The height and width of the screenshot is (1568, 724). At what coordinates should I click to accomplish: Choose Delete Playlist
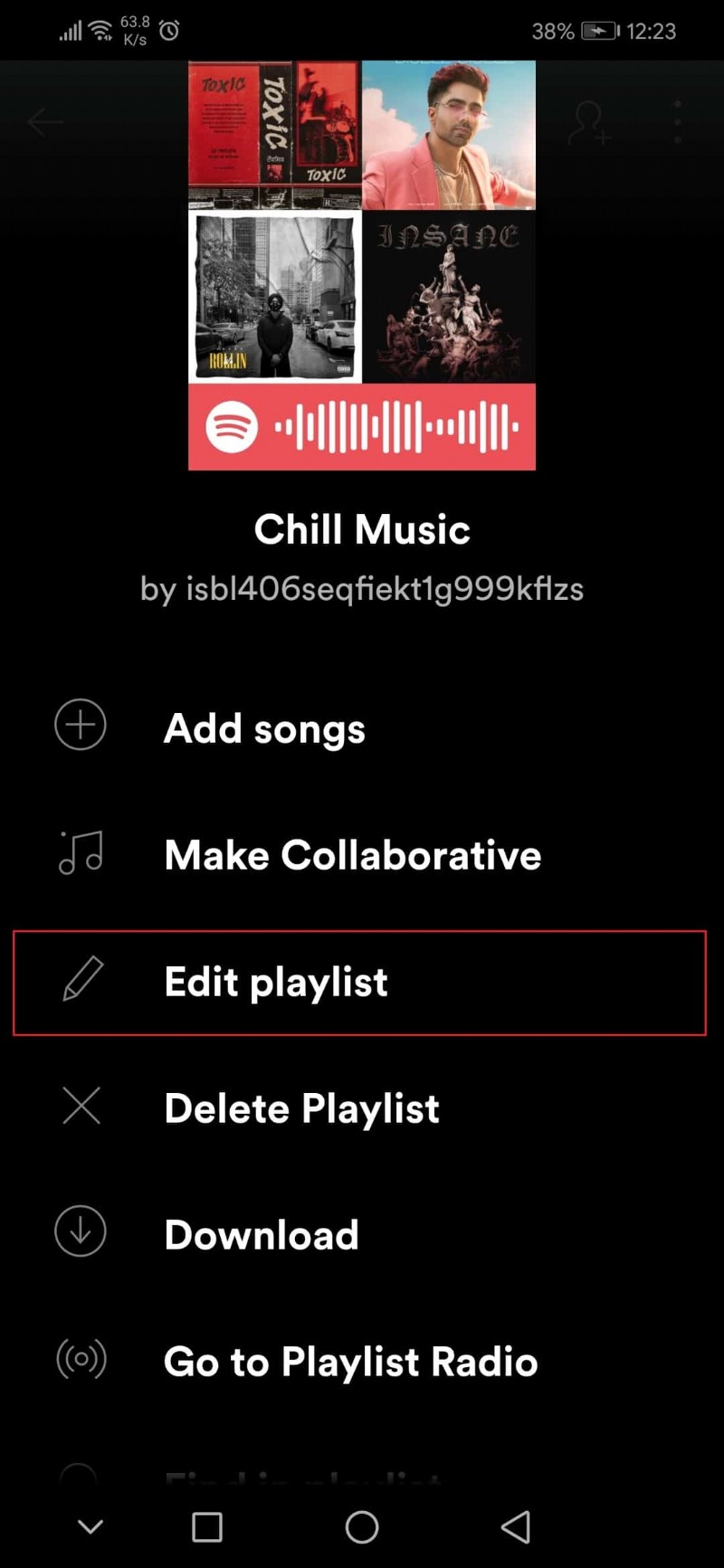[x=301, y=1108]
